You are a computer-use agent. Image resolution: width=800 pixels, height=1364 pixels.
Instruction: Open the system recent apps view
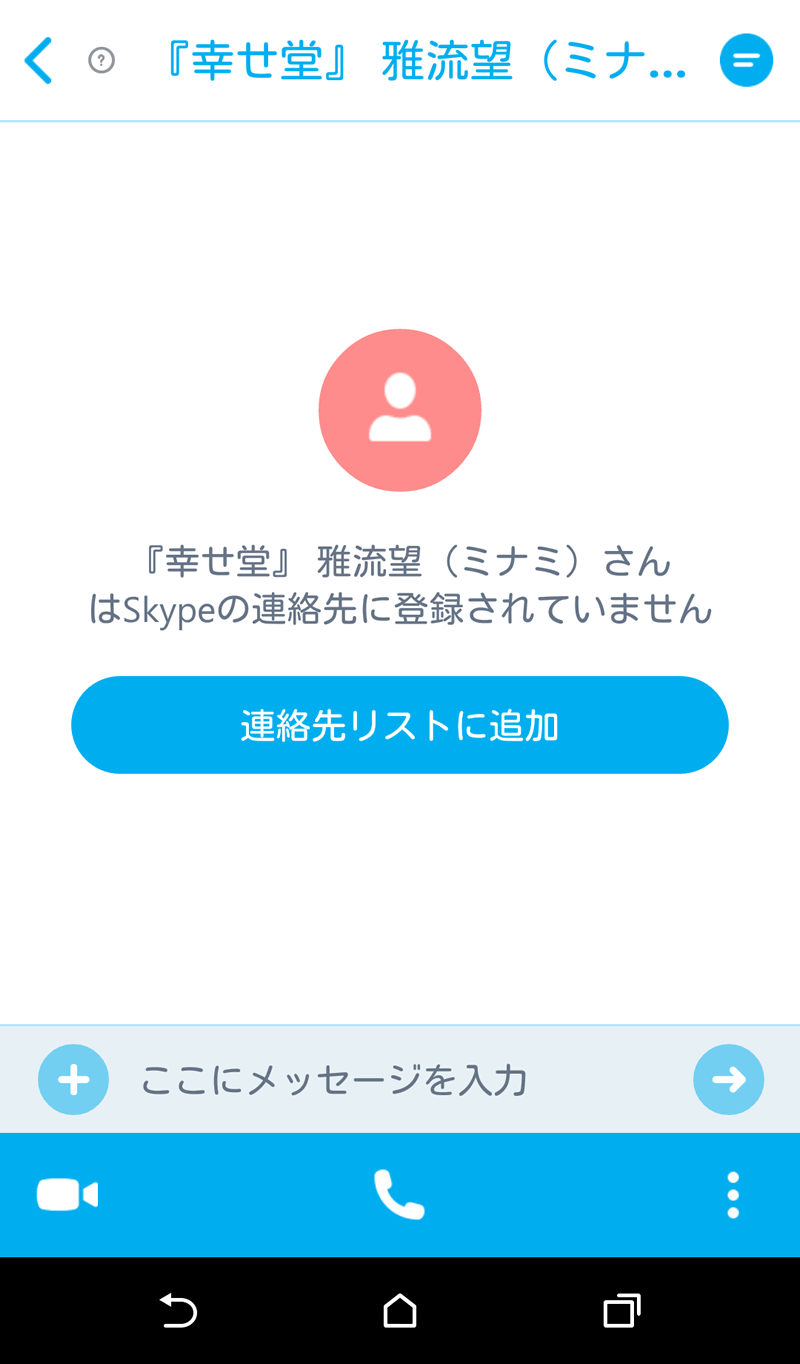point(621,1311)
